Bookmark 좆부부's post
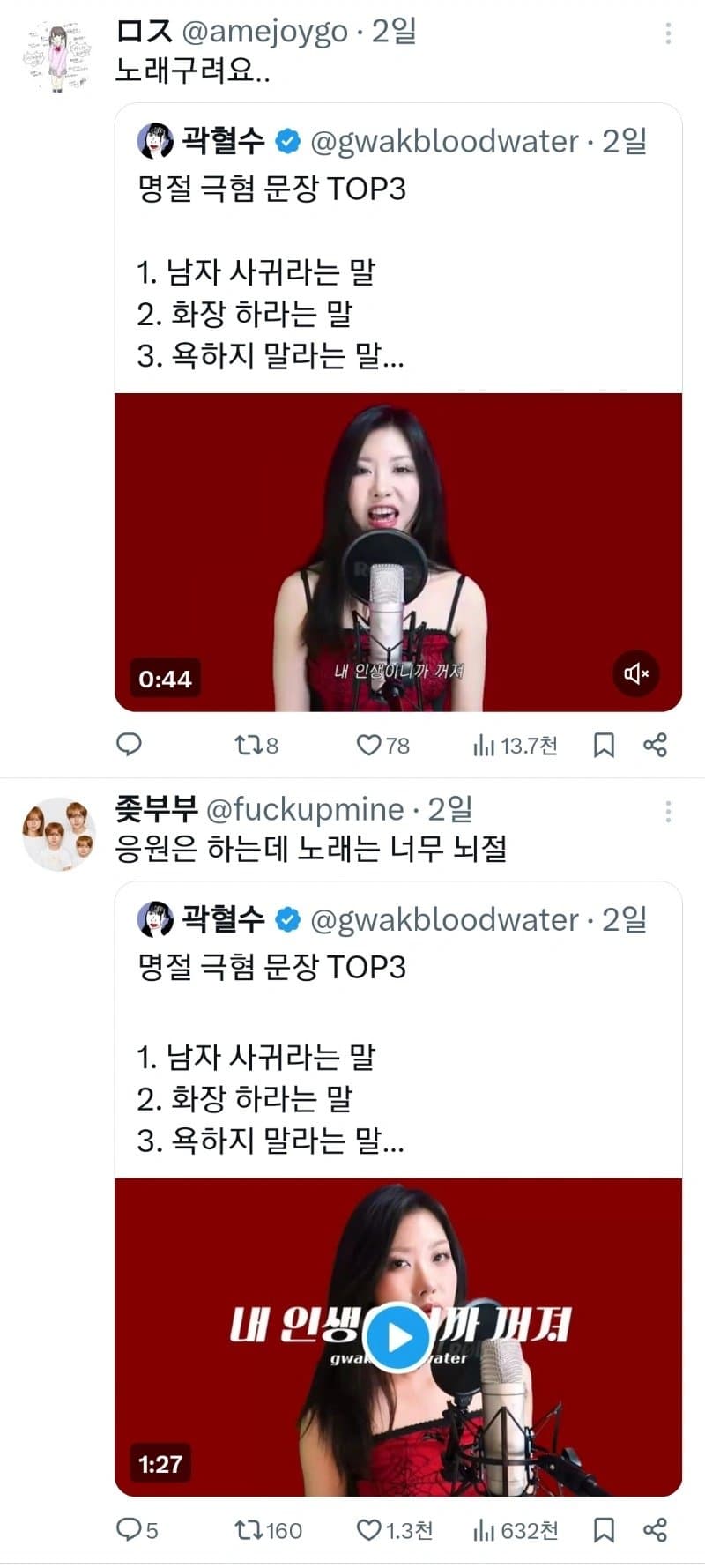Viewport: 705px width, 1568px height. [604, 1529]
